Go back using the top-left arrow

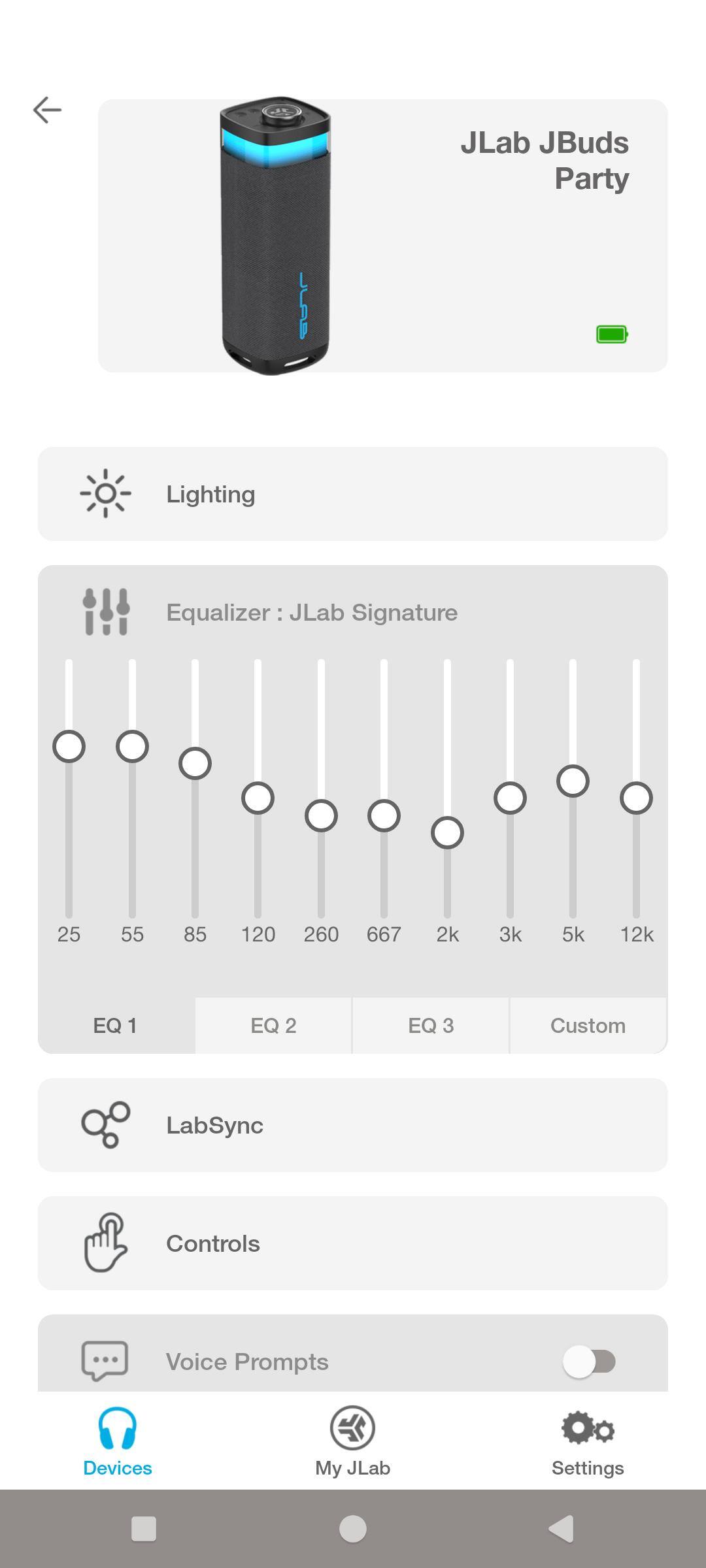pyautogui.click(x=47, y=110)
